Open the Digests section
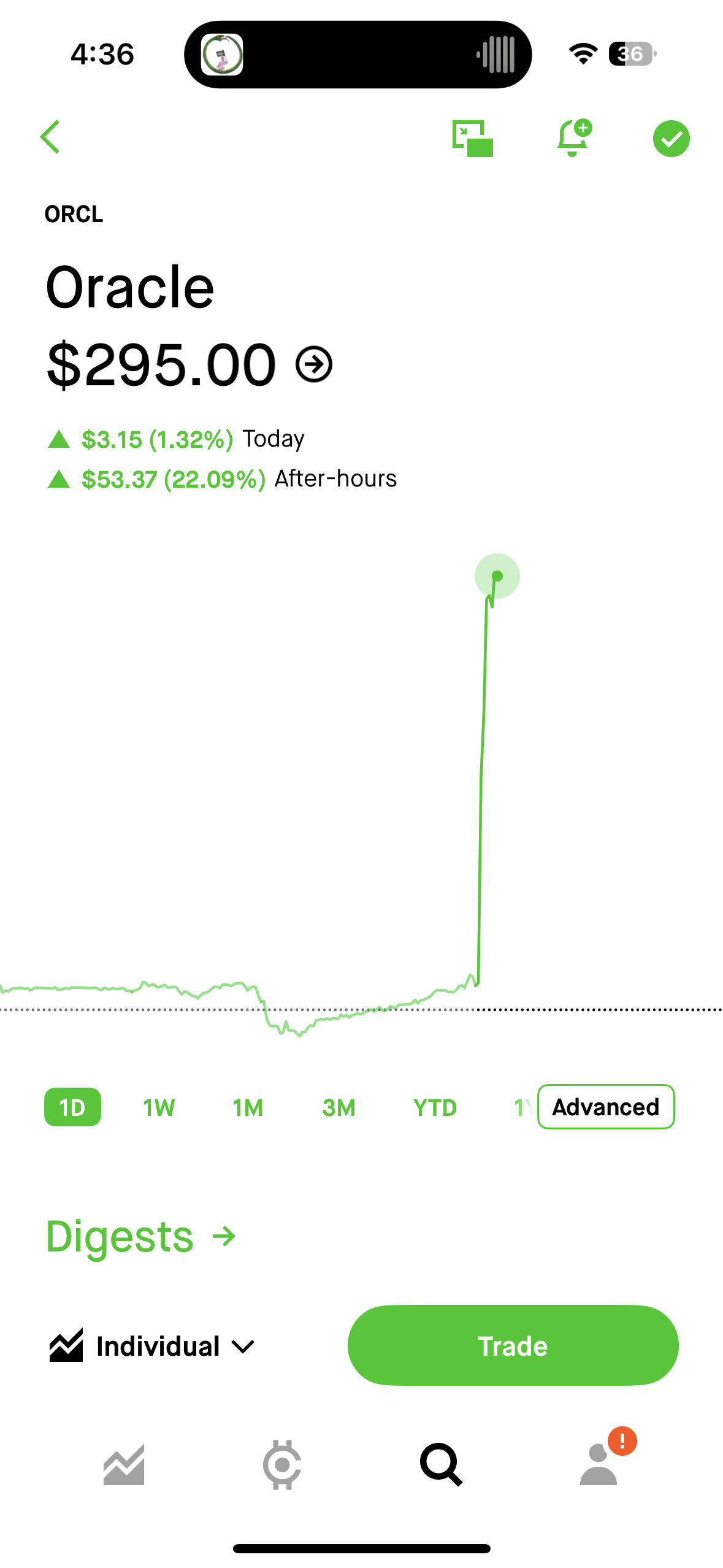The width and height of the screenshot is (723, 1568). pyautogui.click(x=141, y=1237)
